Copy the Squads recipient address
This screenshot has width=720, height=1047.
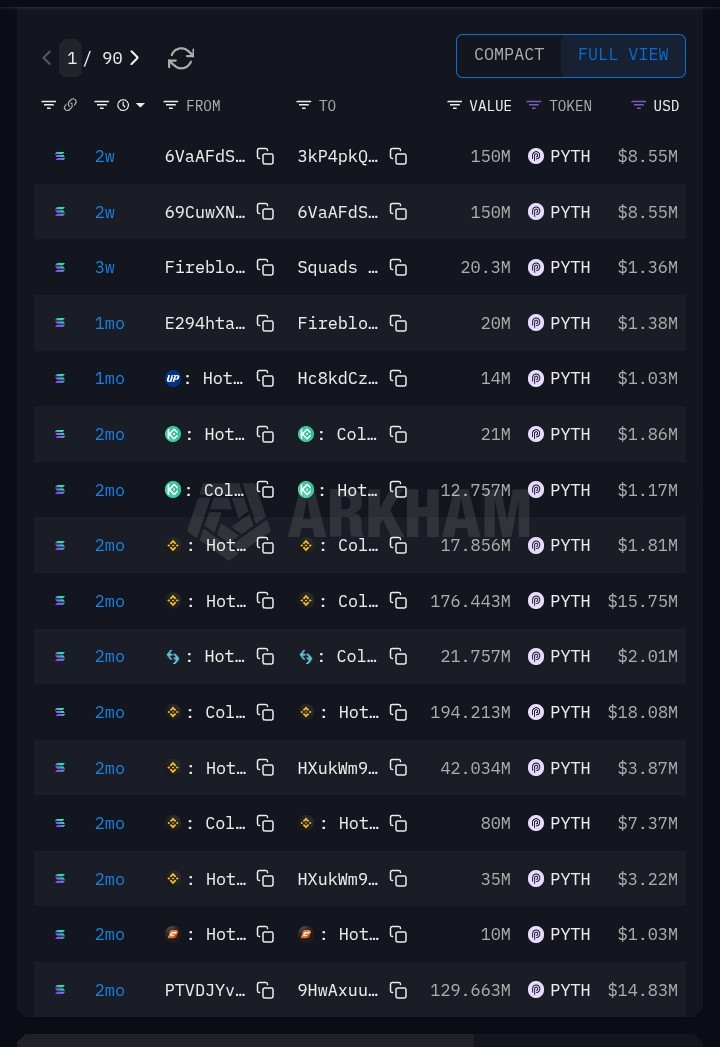click(398, 267)
